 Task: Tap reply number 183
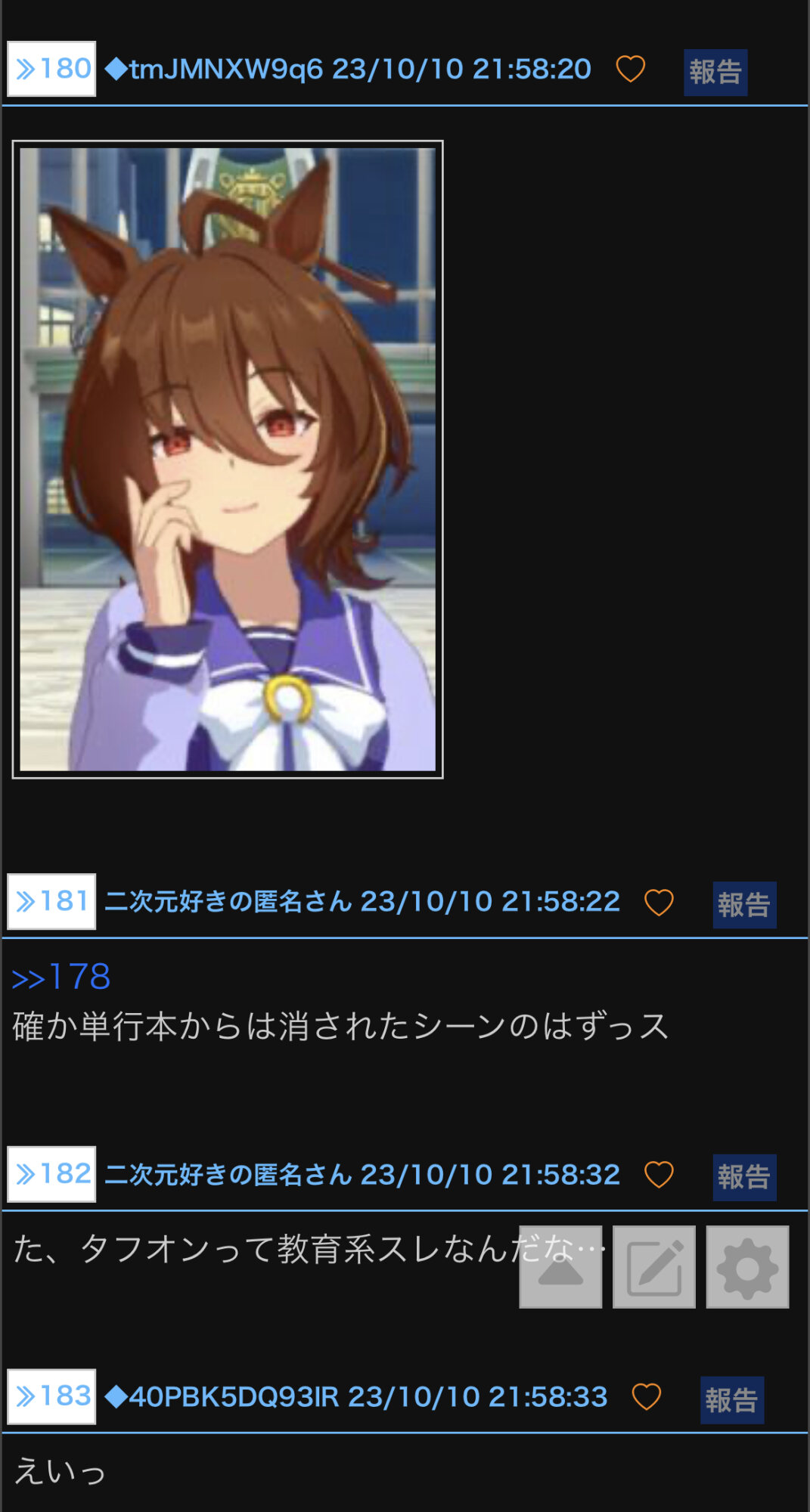(51, 1396)
